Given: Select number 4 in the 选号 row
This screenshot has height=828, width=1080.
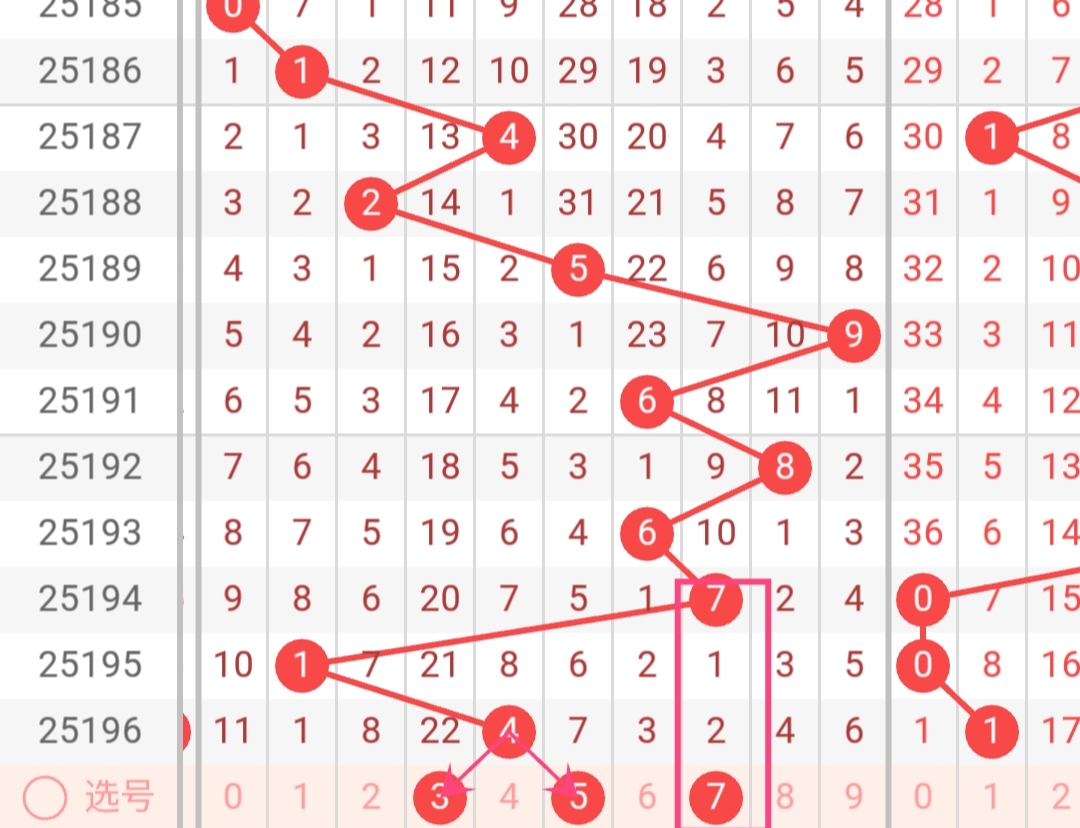Looking at the screenshot, I should (509, 797).
